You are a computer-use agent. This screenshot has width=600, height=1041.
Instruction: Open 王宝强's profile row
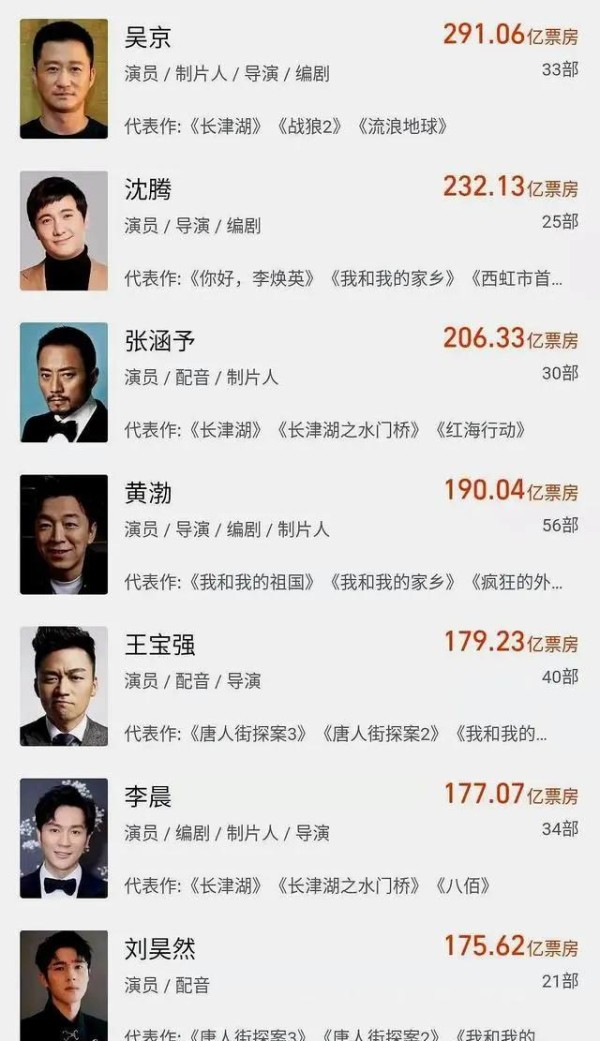pos(300,686)
